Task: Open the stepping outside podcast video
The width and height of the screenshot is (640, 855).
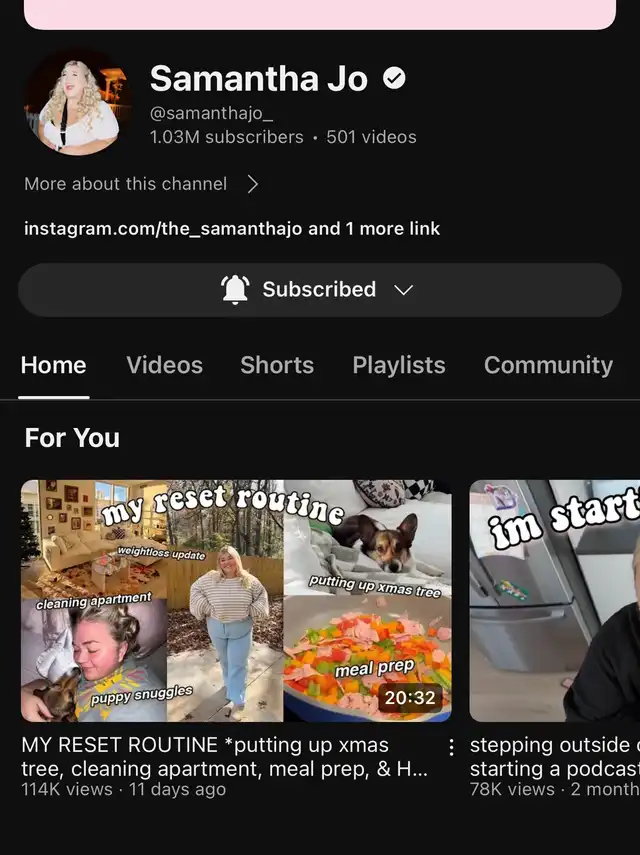Action: tap(554, 600)
